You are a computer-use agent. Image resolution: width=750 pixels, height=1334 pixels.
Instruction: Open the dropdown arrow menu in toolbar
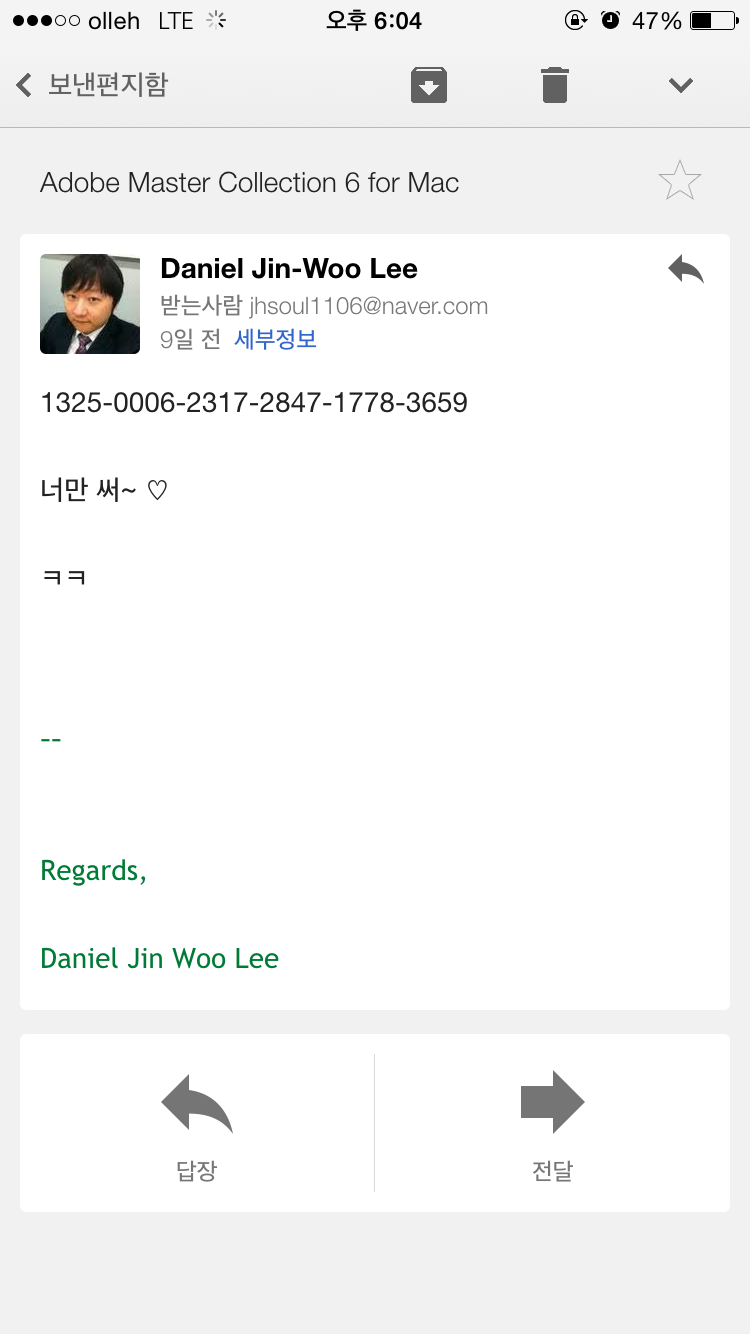(x=681, y=85)
